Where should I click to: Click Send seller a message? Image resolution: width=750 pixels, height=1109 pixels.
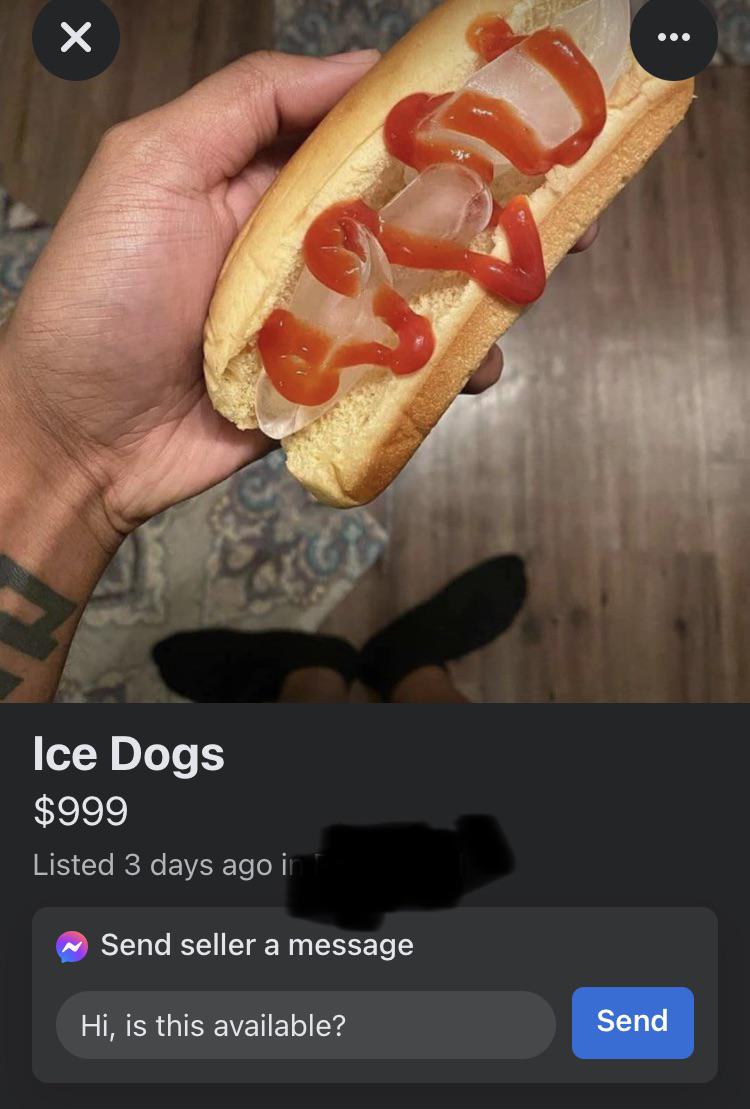pyautogui.click(x=255, y=944)
